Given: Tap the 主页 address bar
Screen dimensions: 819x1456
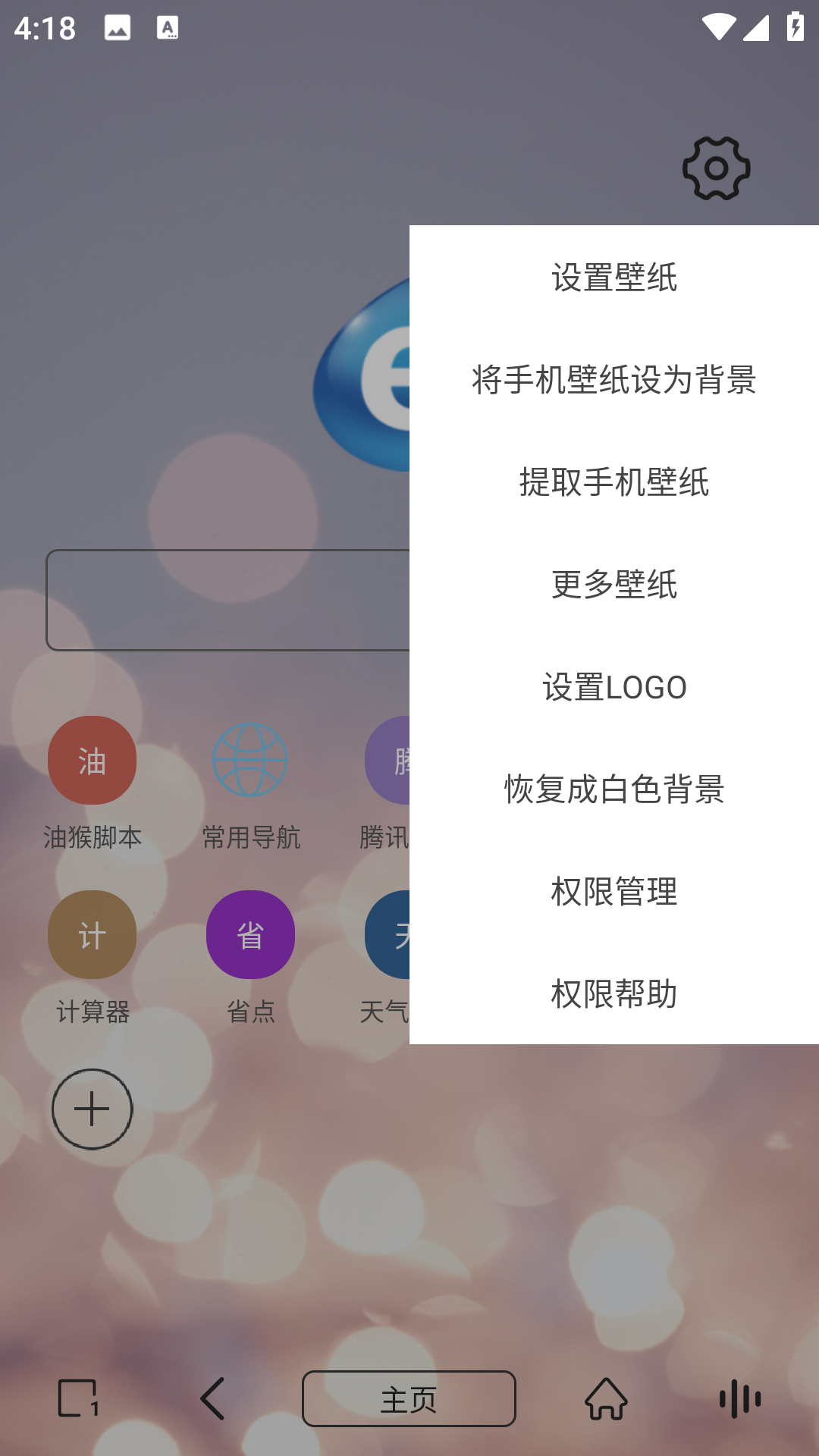Looking at the screenshot, I should click(409, 1398).
